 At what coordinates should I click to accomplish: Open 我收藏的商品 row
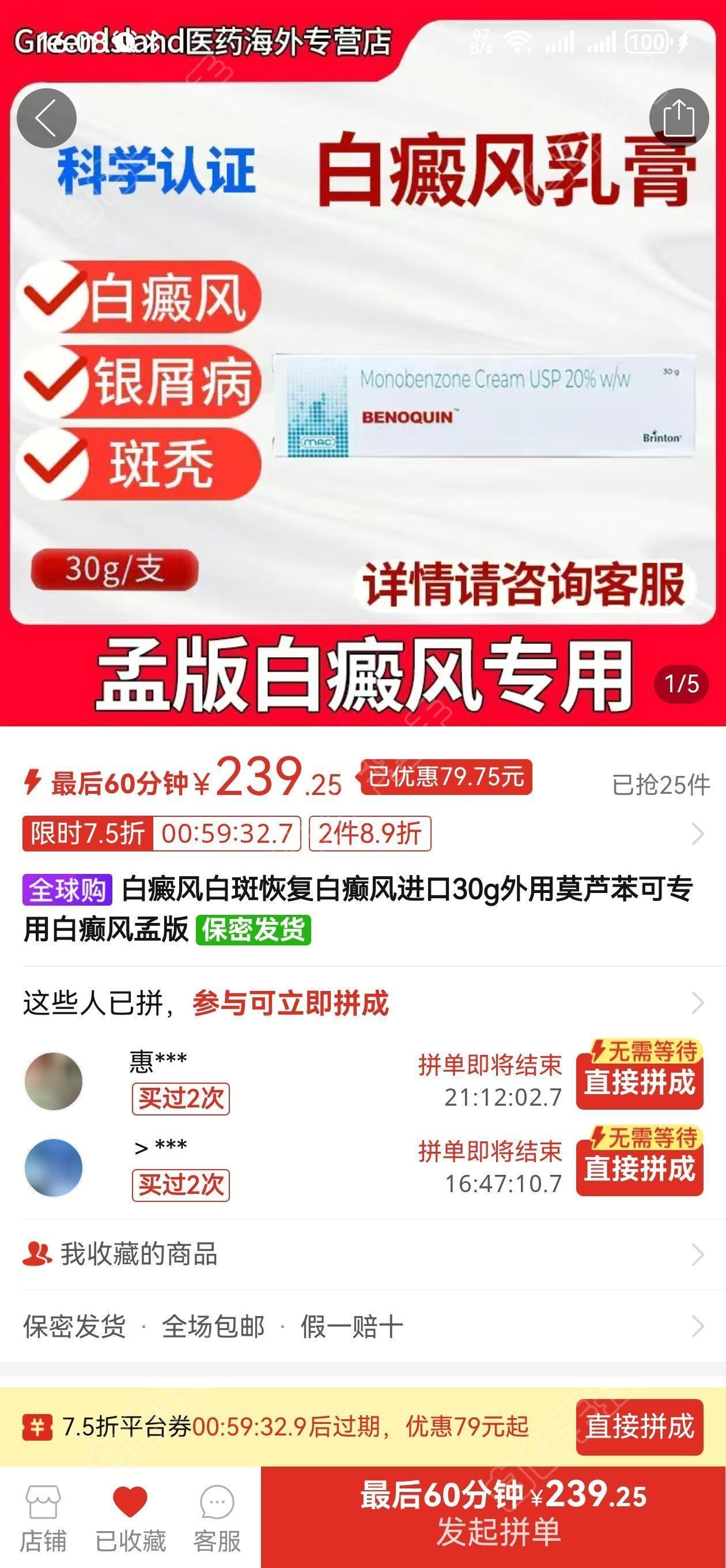pos(362,1254)
